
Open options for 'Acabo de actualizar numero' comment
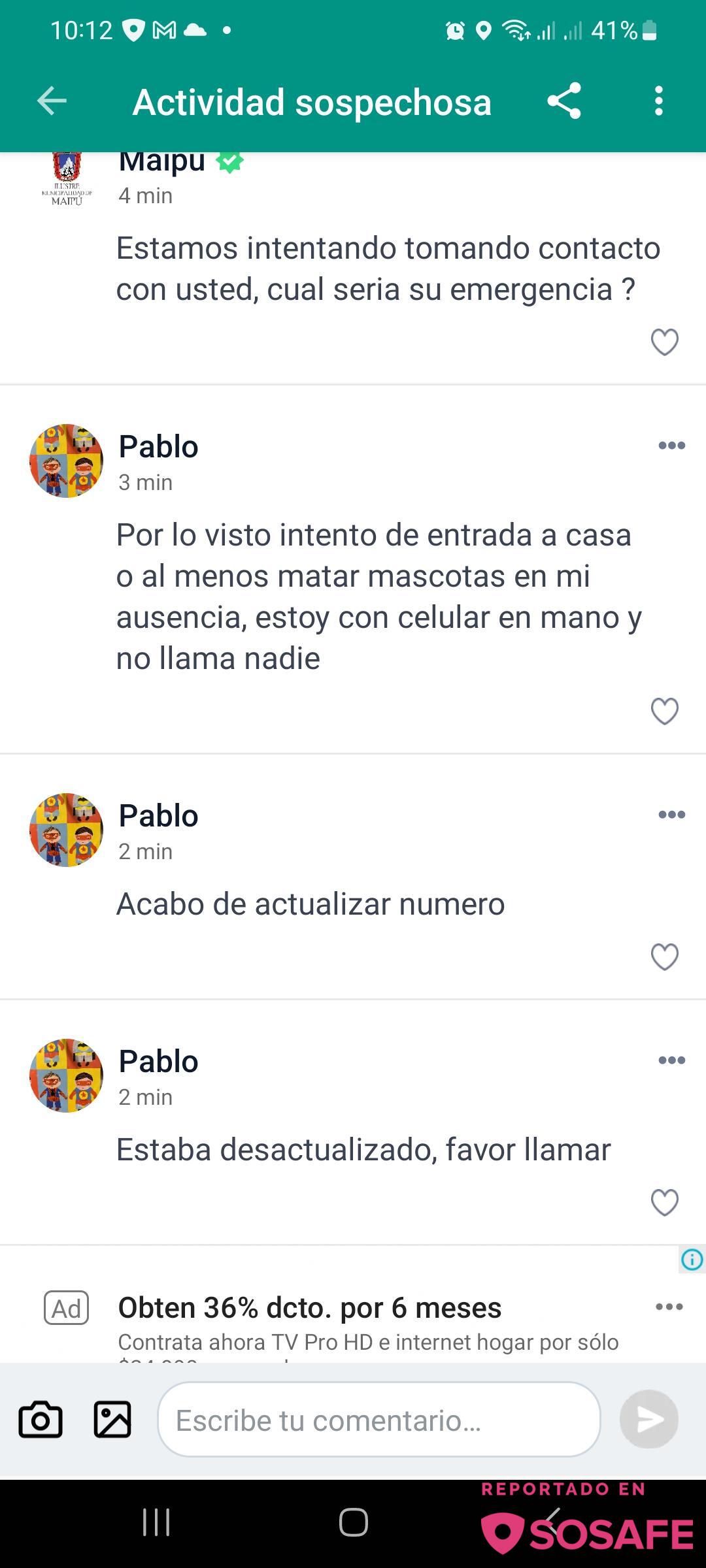click(671, 815)
